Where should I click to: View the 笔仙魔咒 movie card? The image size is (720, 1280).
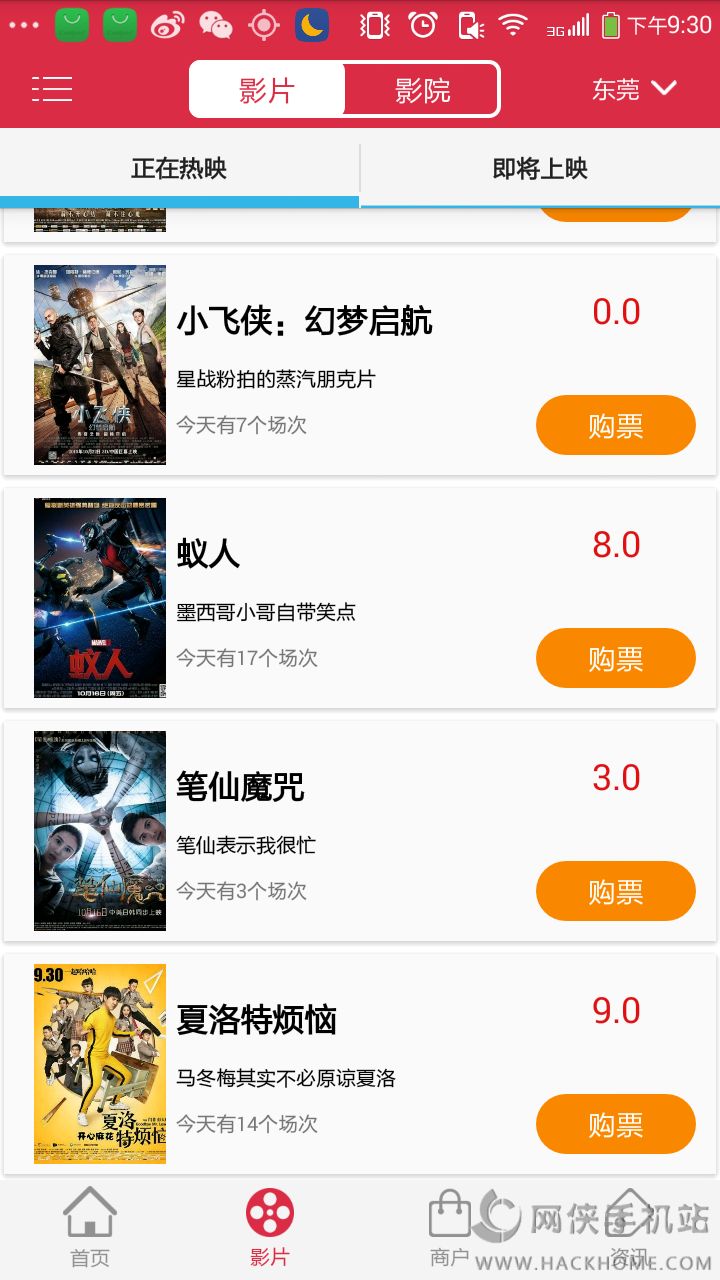tap(240, 786)
